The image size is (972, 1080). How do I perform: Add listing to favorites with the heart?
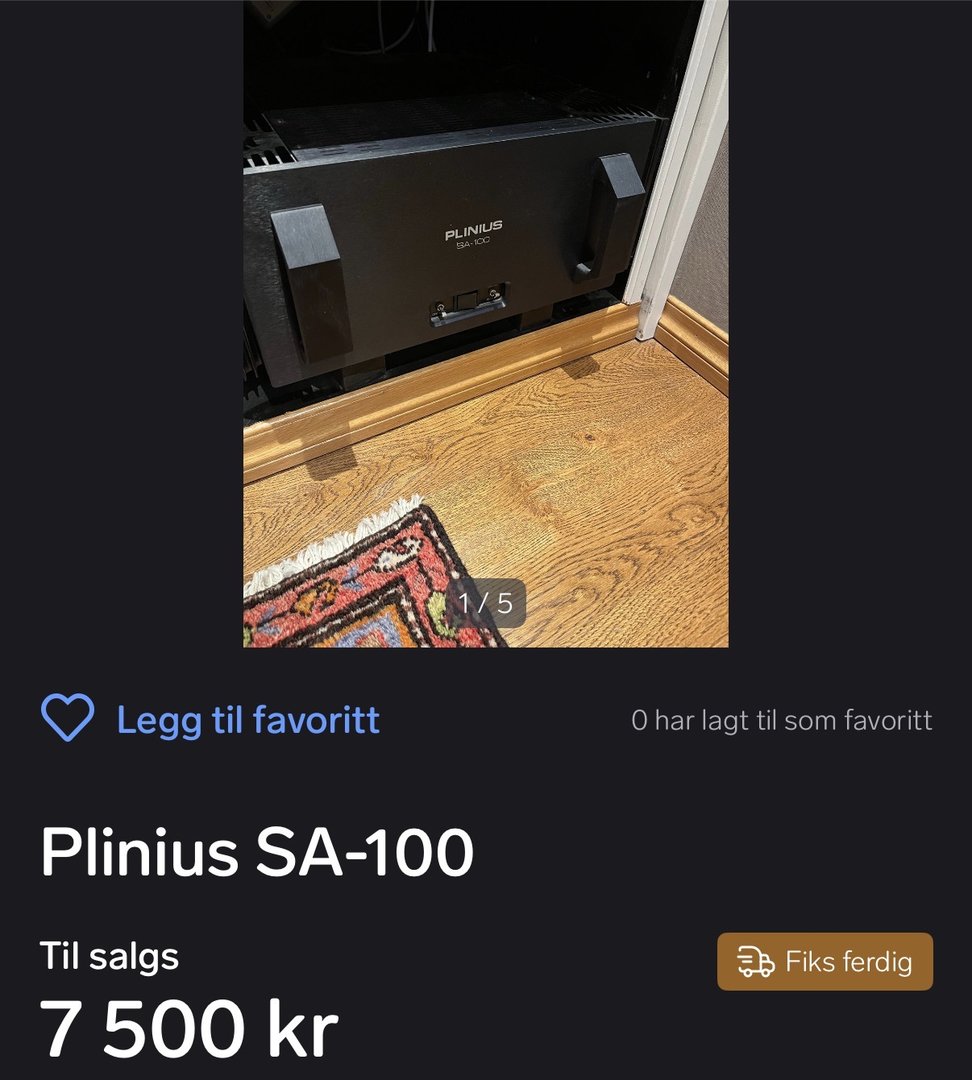click(68, 718)
